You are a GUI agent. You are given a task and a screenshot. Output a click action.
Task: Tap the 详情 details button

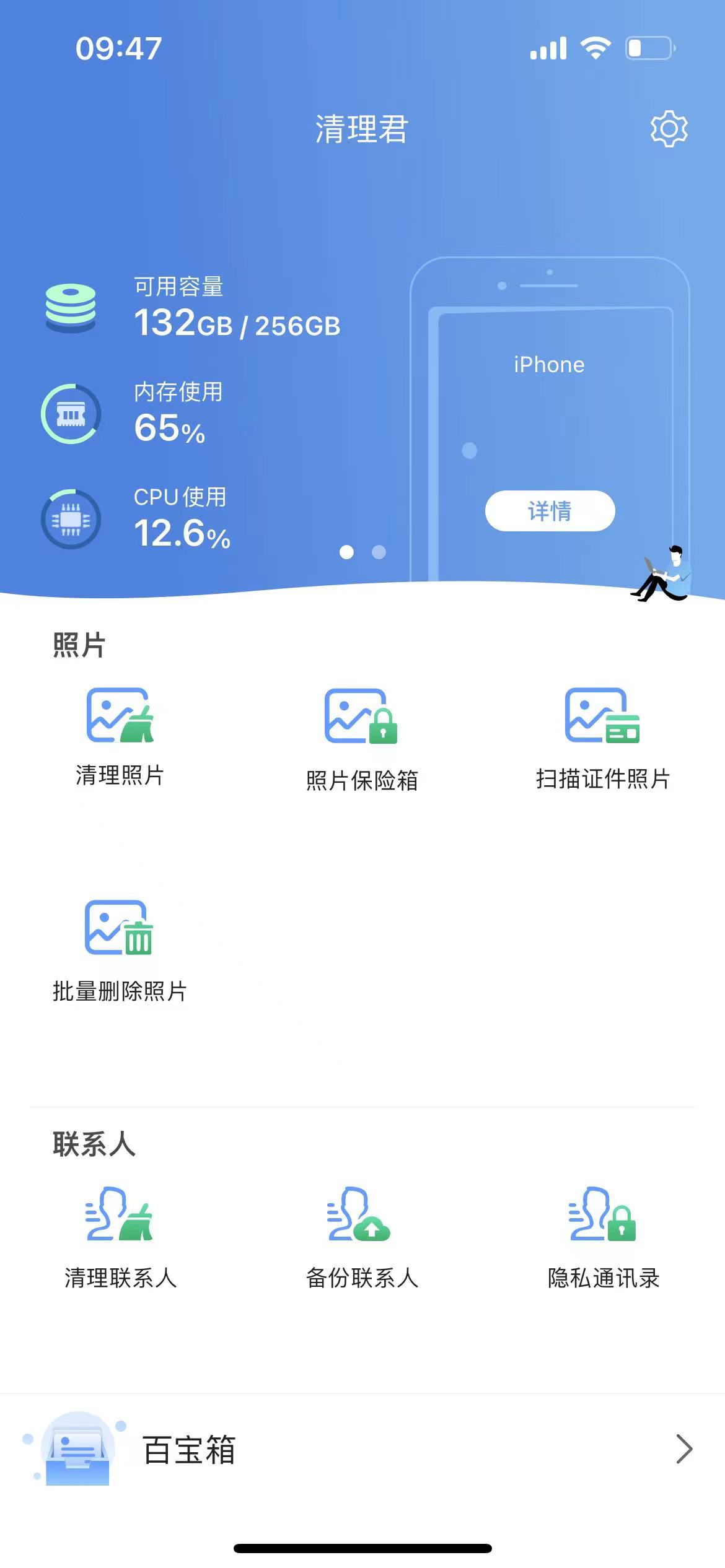[x=550, y=511]
